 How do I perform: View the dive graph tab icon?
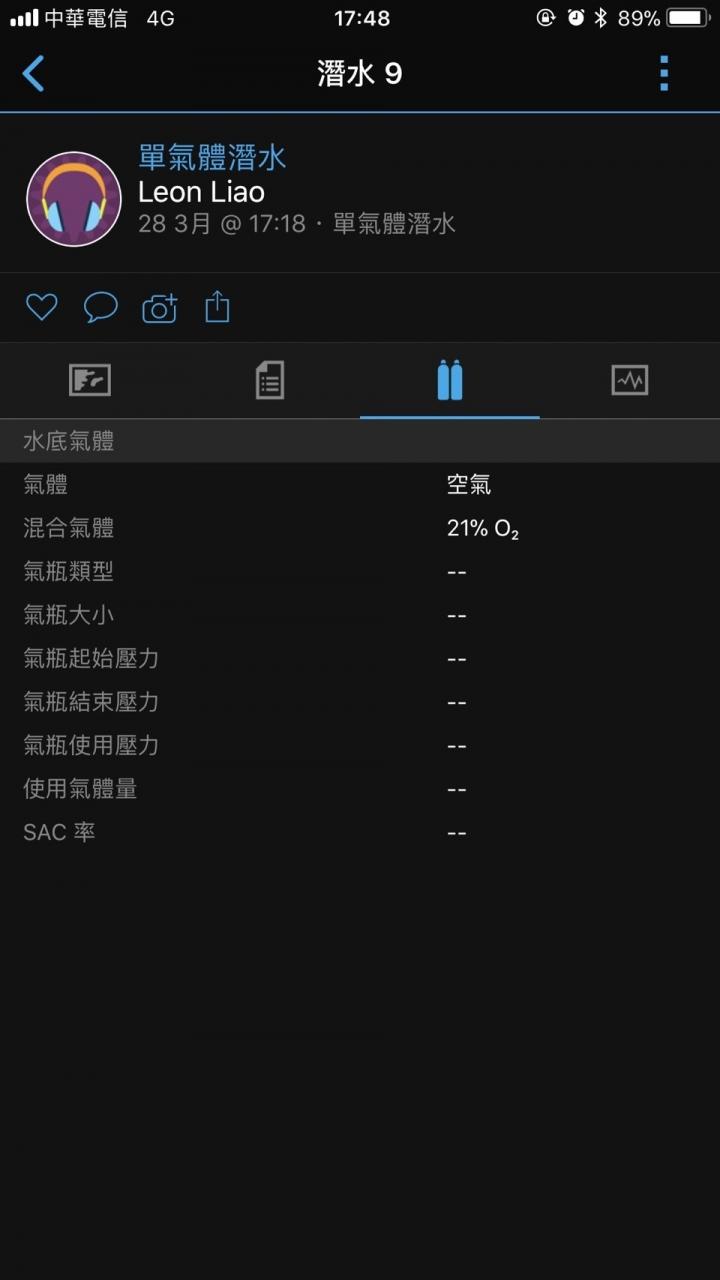pos(630,380)
